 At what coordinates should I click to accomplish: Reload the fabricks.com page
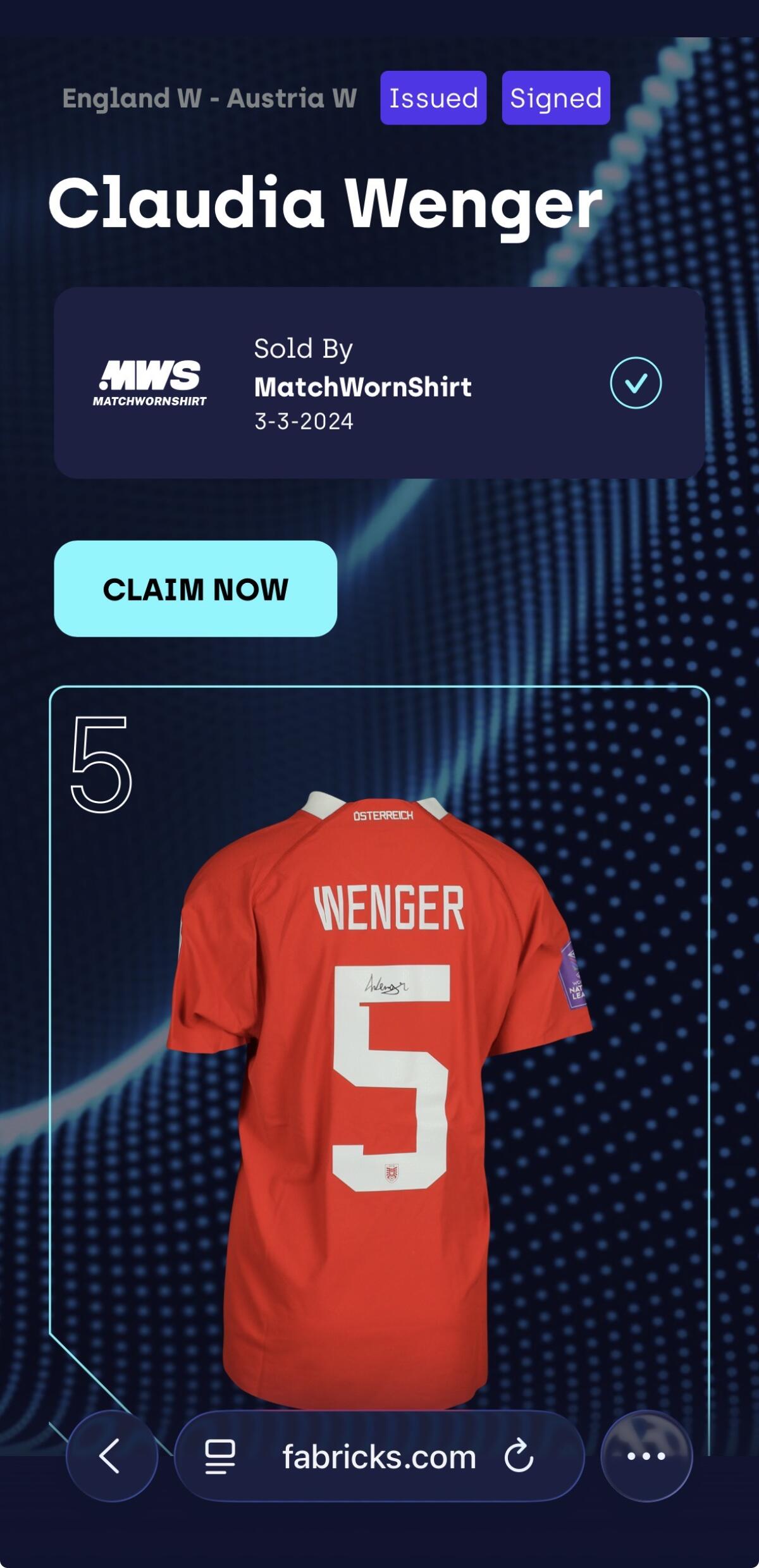[519, 1456]
